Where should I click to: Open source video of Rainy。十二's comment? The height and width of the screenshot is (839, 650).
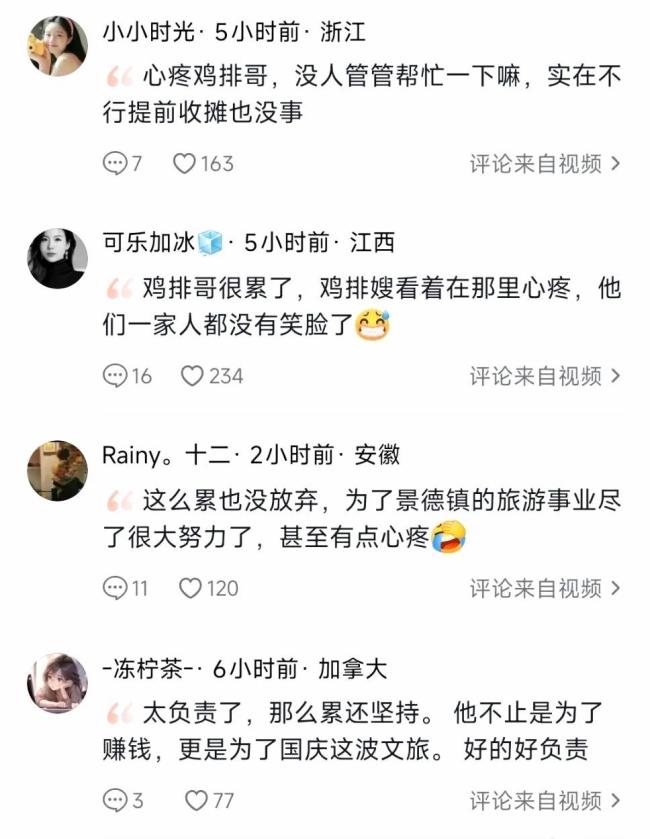(x=545, y=588)
